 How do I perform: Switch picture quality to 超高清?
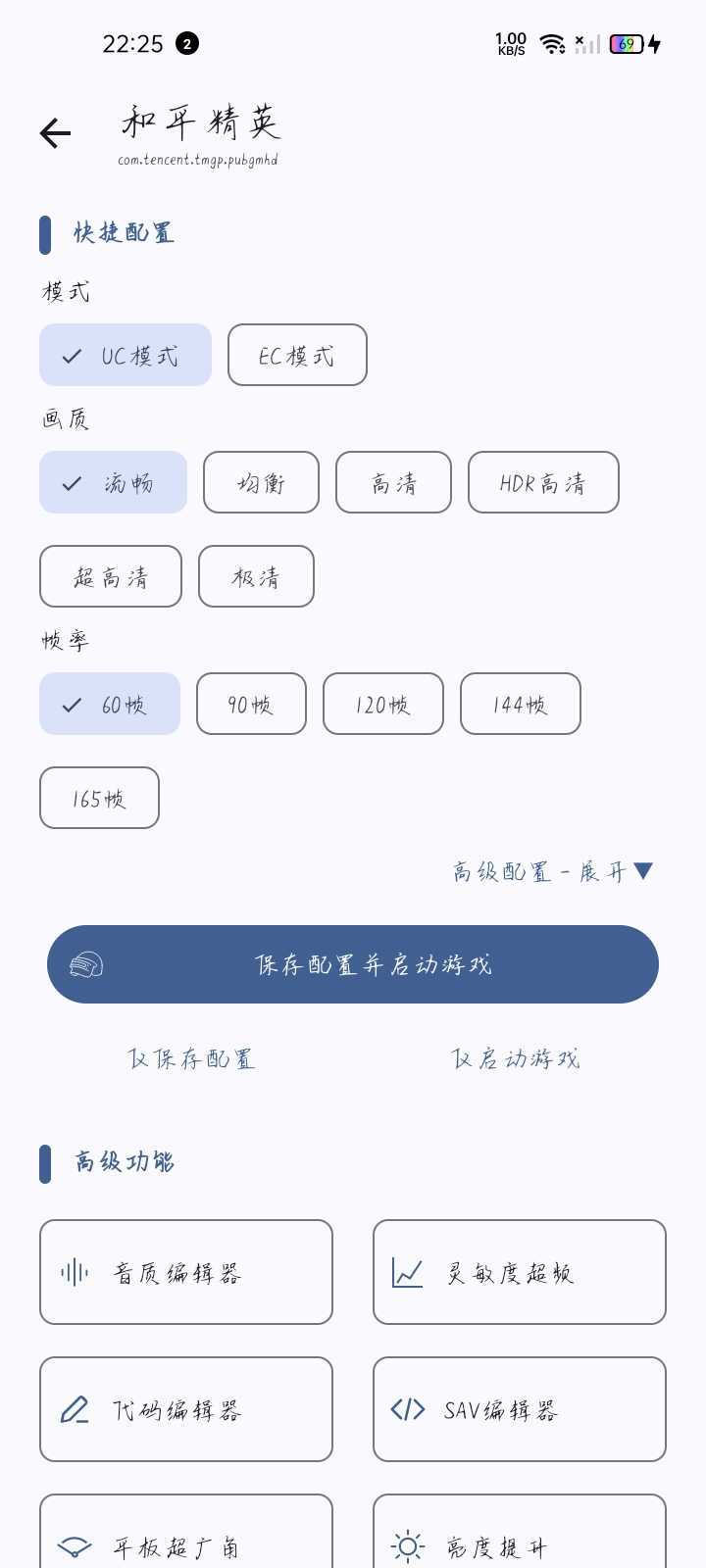click(111, 576)
